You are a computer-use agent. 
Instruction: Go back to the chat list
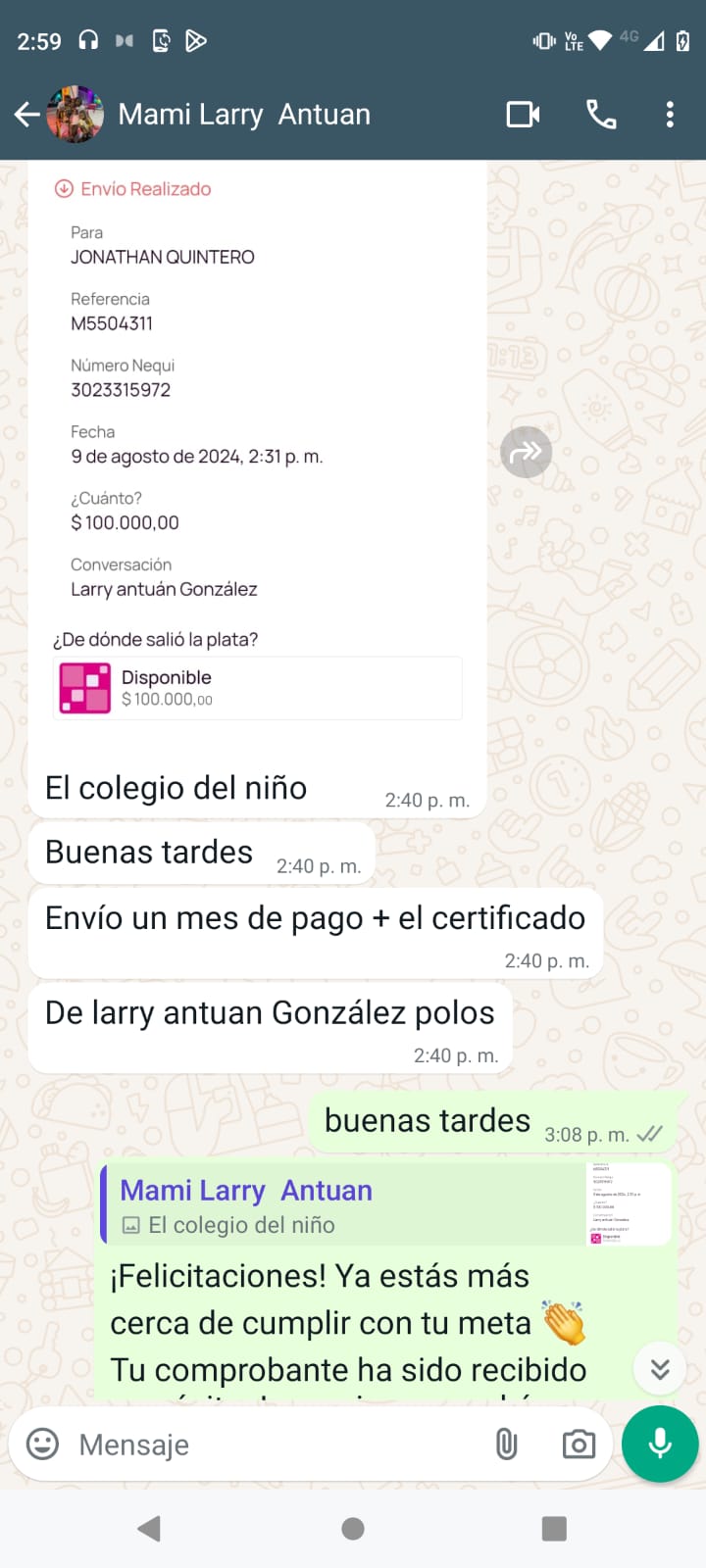coord(27,115)
